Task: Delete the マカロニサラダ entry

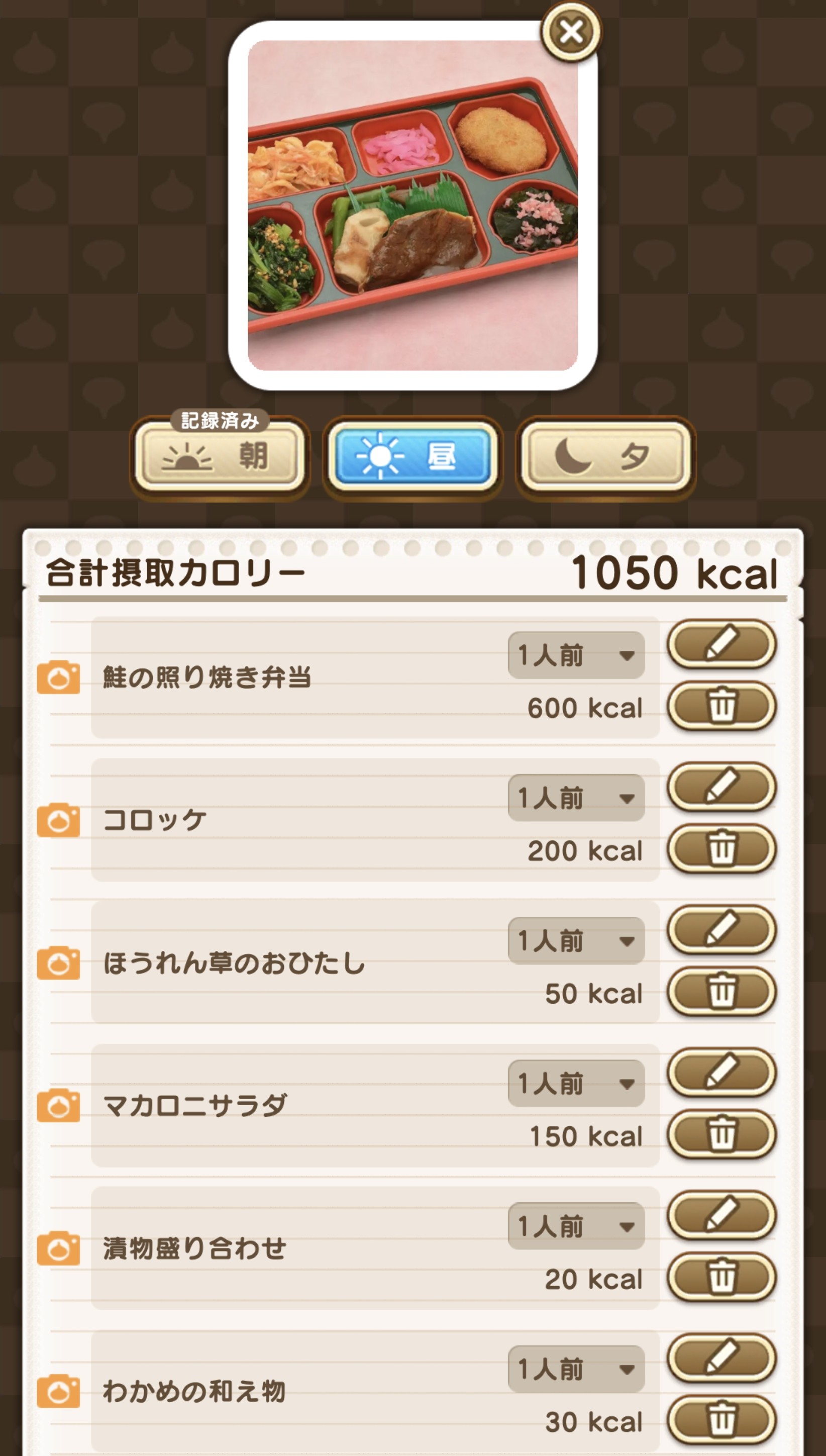Action: pyautogui.click(x=721, y=1134)
